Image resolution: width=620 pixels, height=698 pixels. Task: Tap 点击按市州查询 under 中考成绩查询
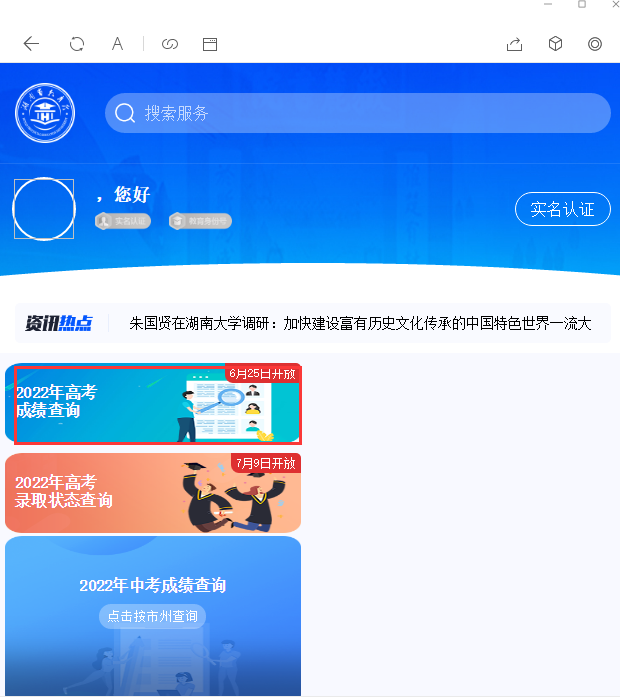152,616
